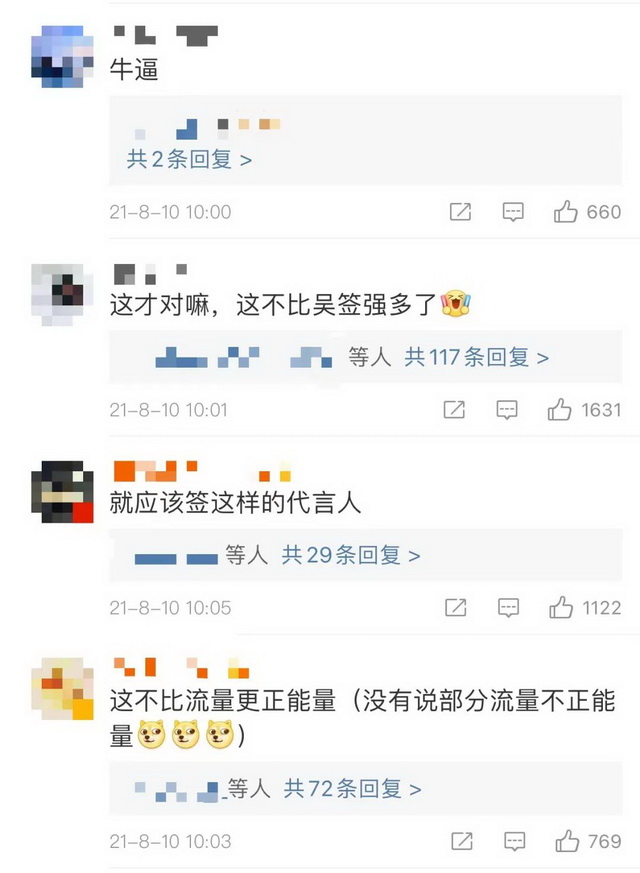Viewport: 640px width, 873px height.
Task: Expand the 共2条回复 replies link
Action: point(189,159)
